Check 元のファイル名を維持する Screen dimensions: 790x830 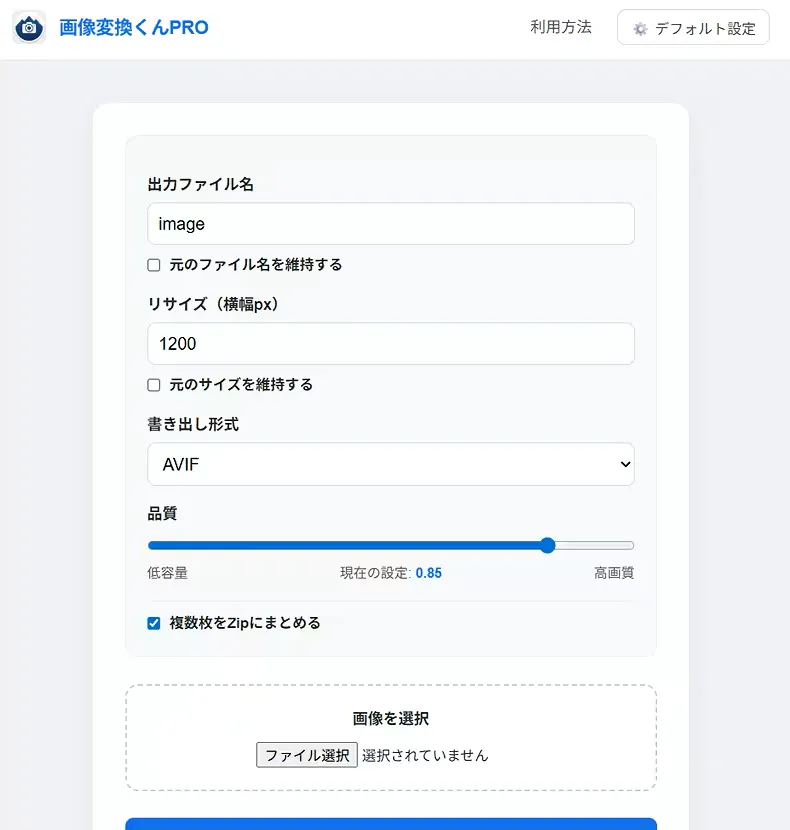[x=154, y=265]
